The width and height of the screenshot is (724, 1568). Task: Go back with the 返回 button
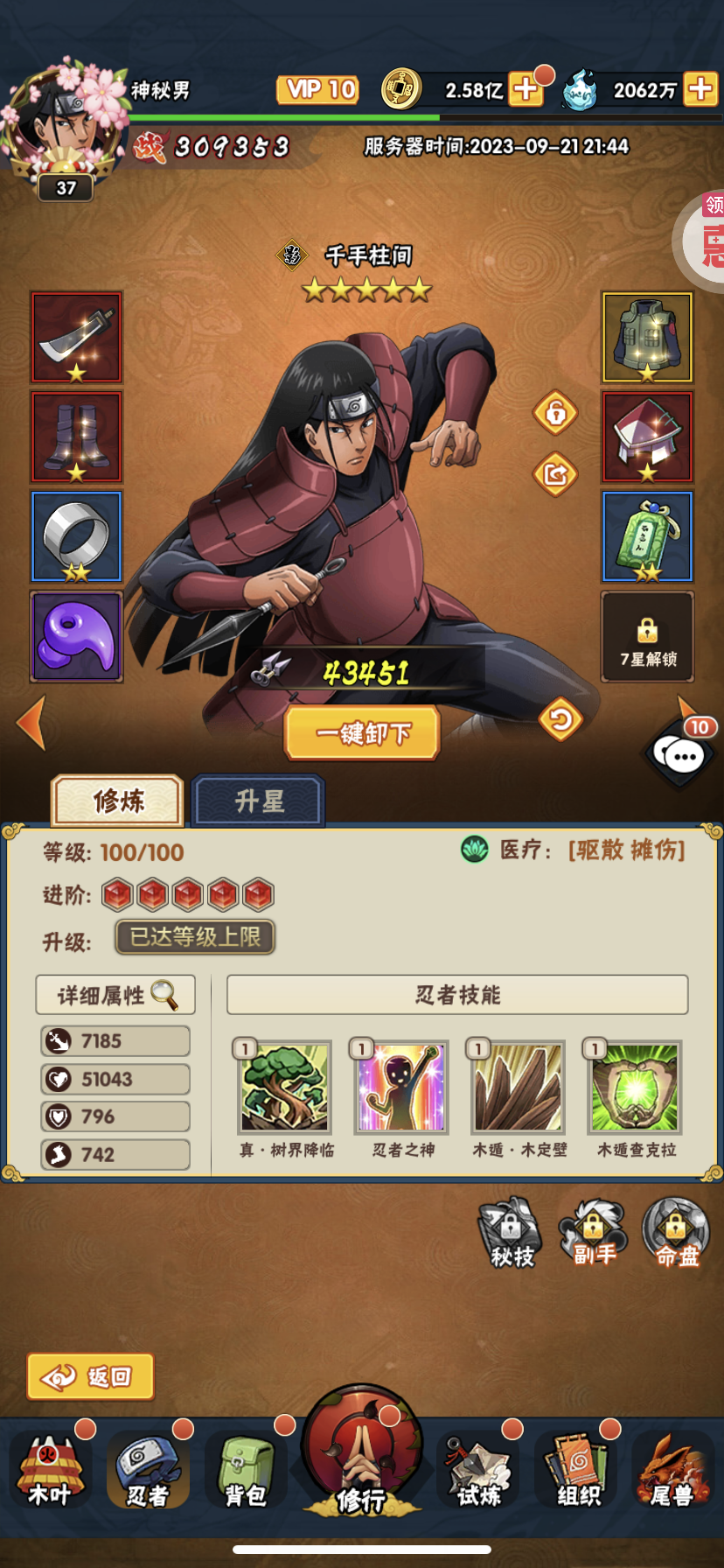click(91, 1376)
